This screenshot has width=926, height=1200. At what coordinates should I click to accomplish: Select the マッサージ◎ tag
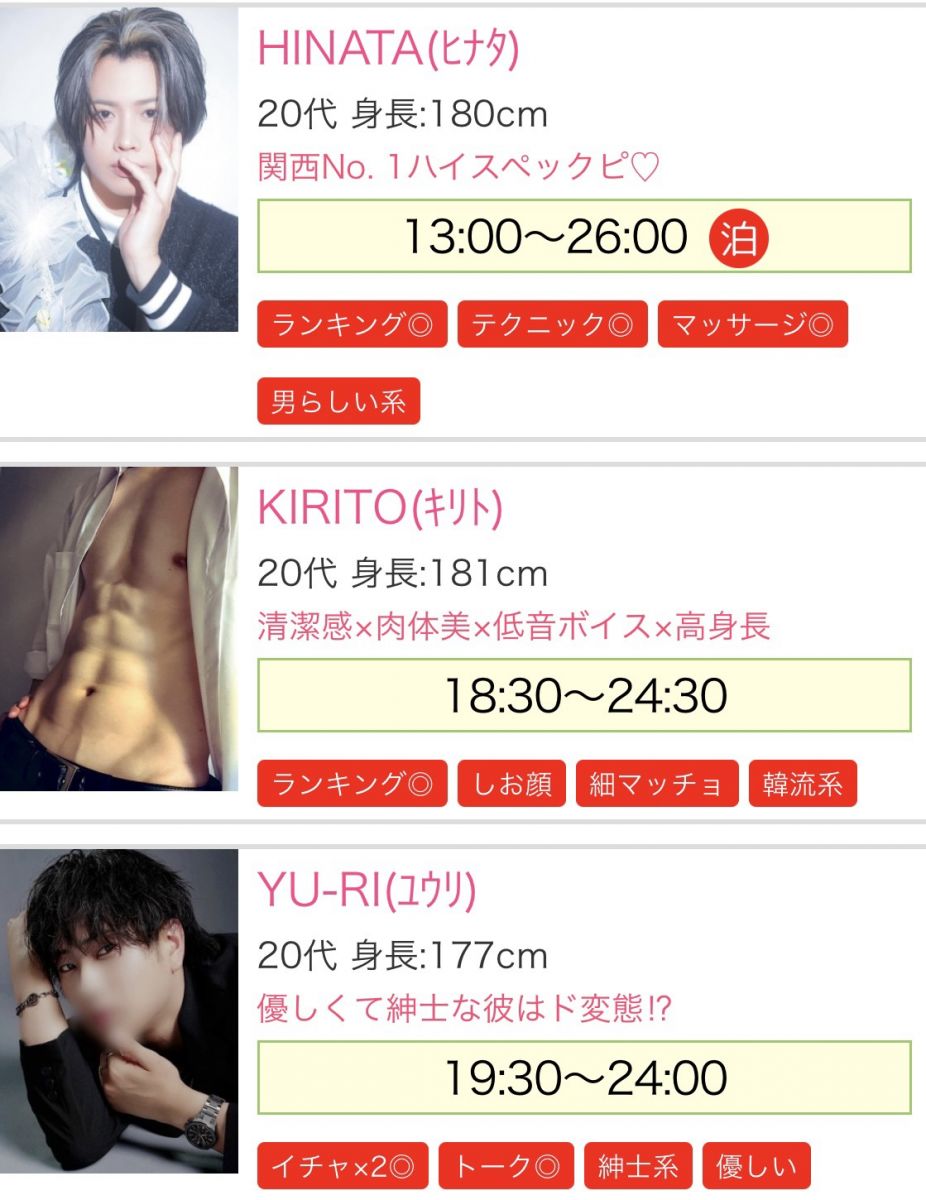(752, 325)
